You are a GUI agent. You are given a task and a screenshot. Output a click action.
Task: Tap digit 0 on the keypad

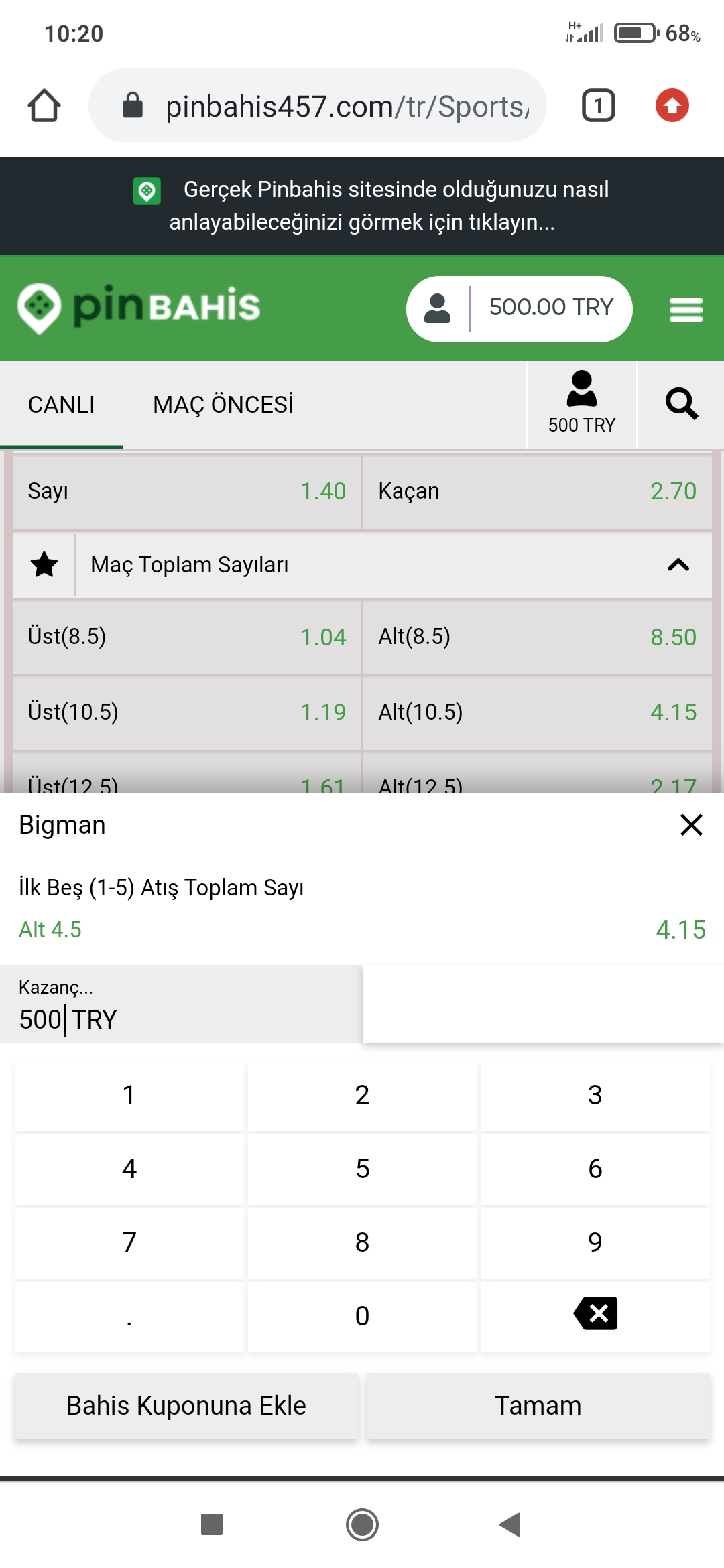tap(362, 1315)
